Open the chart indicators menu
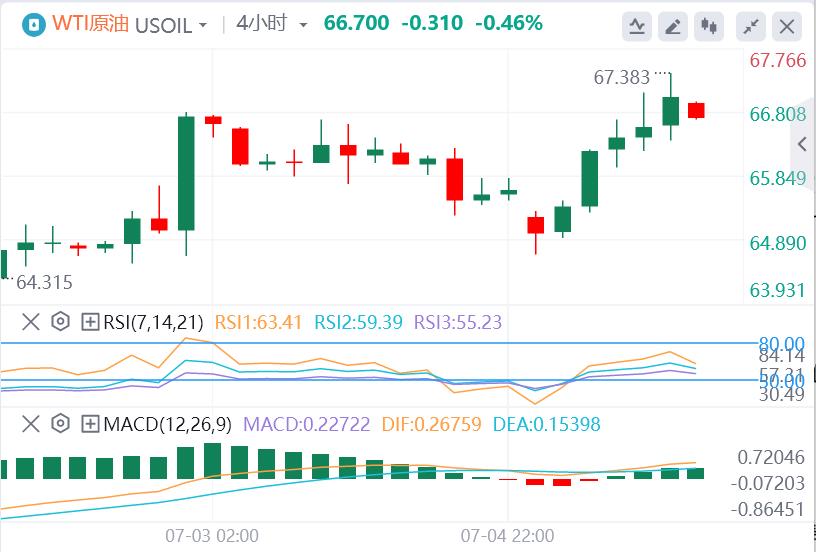 click(636, 27)
